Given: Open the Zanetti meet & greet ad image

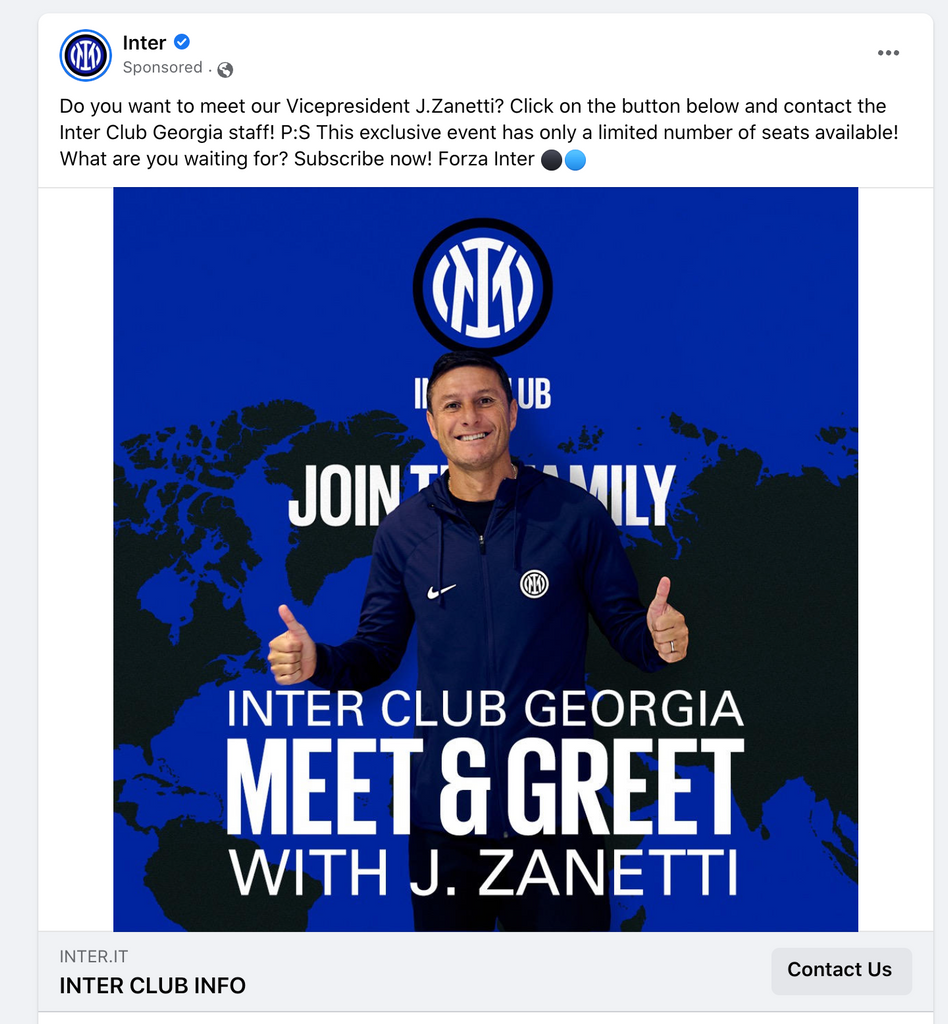Looking at the screenshot, I should coord(485,559).
